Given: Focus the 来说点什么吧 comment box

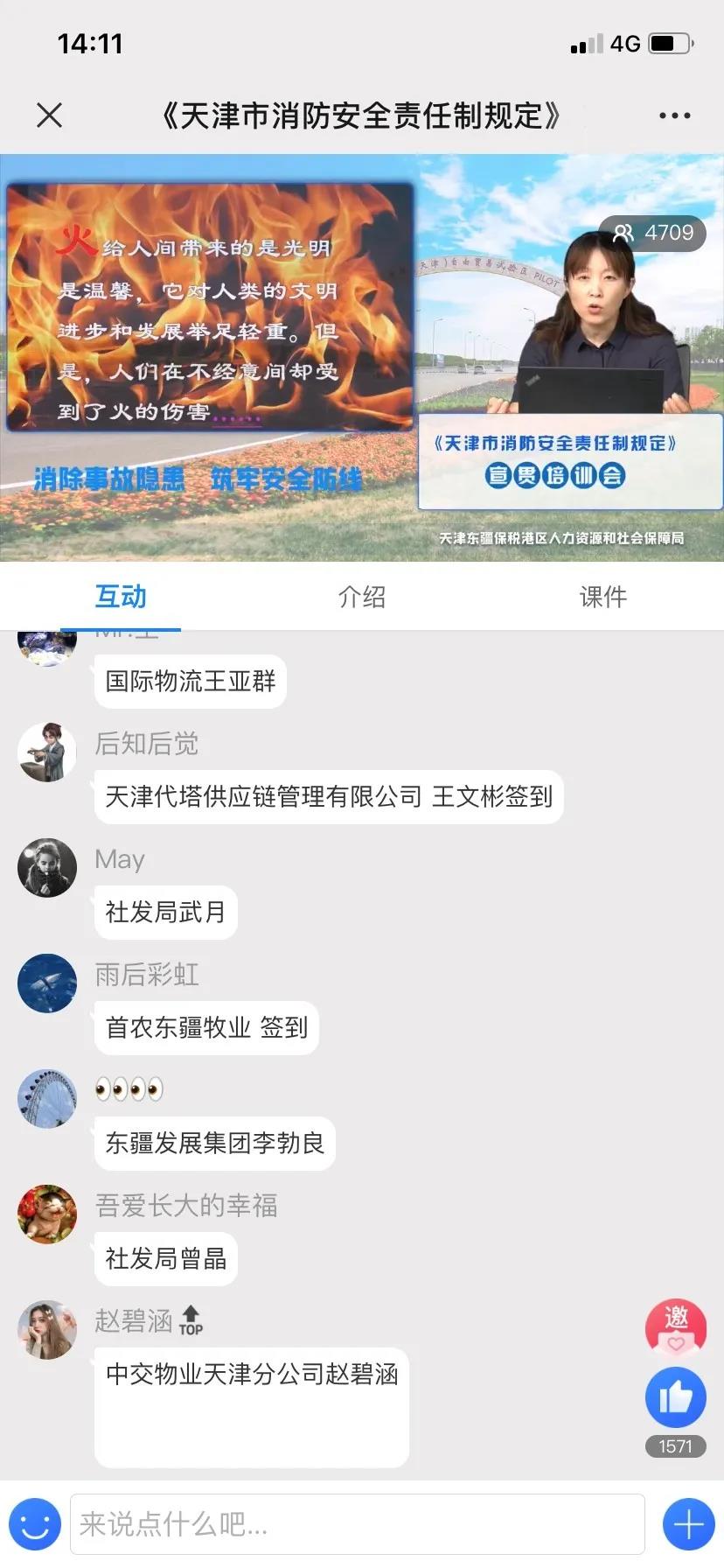Looking at the screenshot, I should [357, 1524].
